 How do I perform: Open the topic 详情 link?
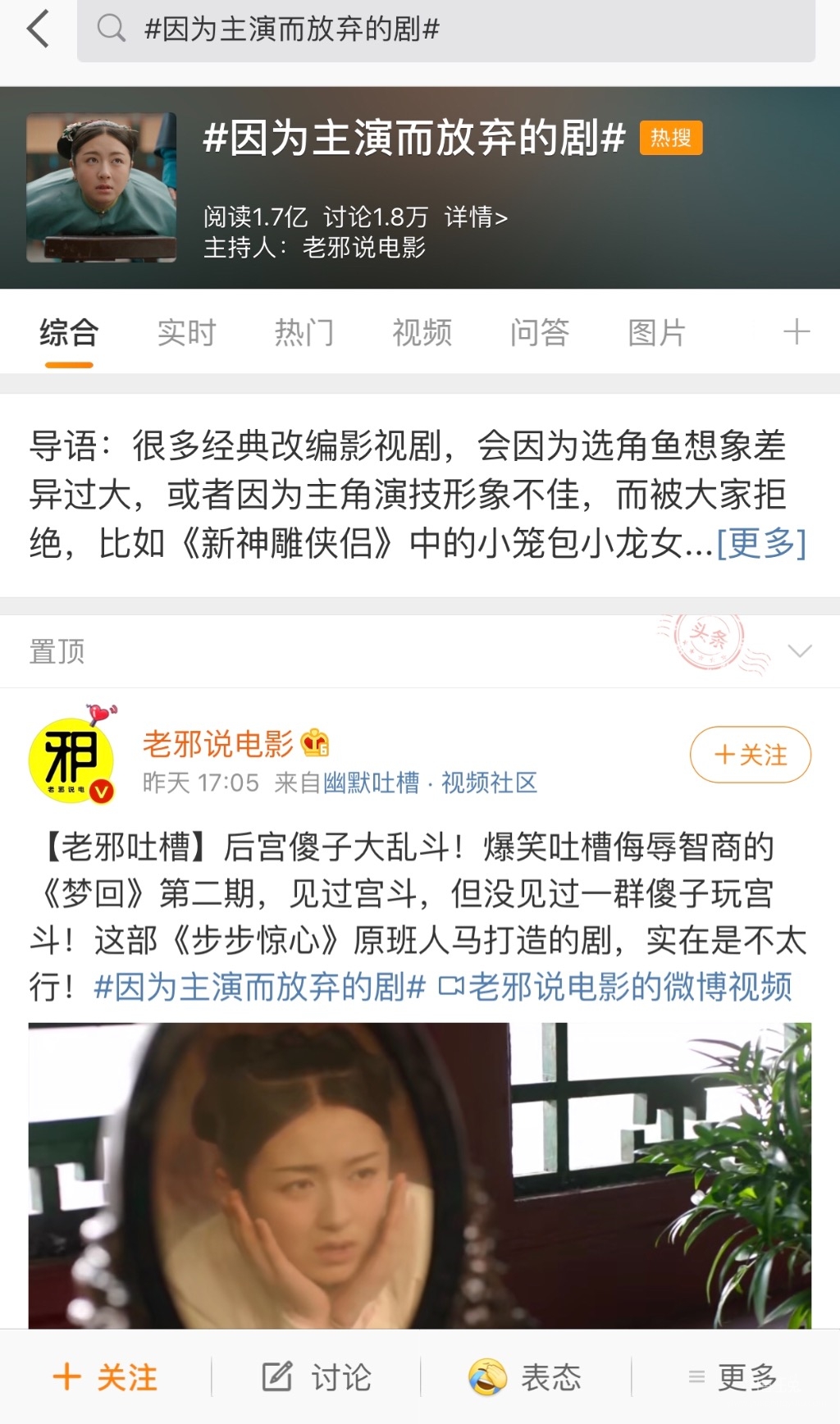click(476, 217)
